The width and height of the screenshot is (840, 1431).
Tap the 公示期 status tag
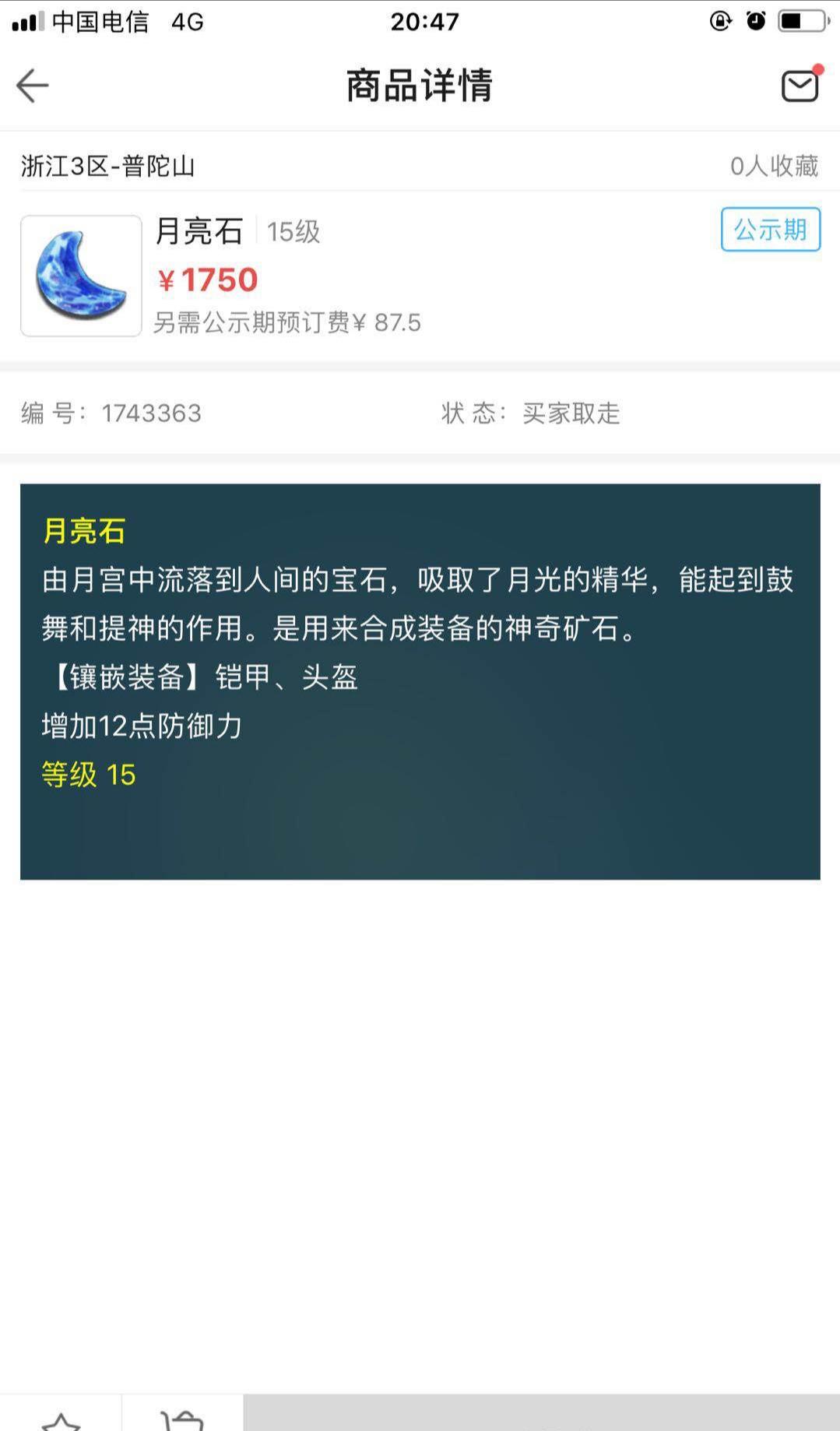click(770, 230)
